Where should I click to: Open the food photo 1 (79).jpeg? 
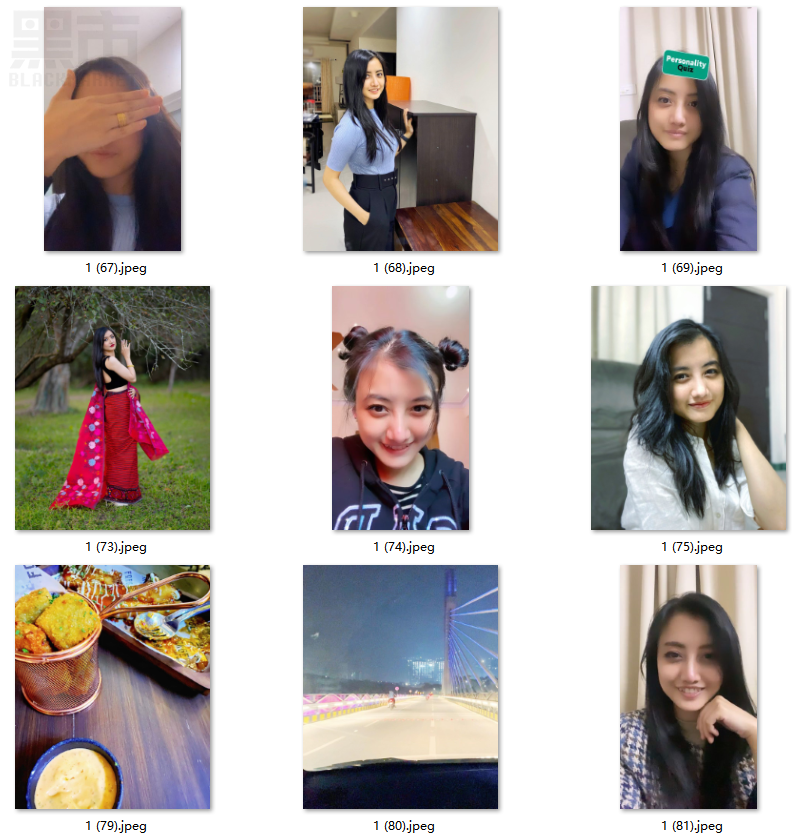pyautogui.click(x=113, y=687)
